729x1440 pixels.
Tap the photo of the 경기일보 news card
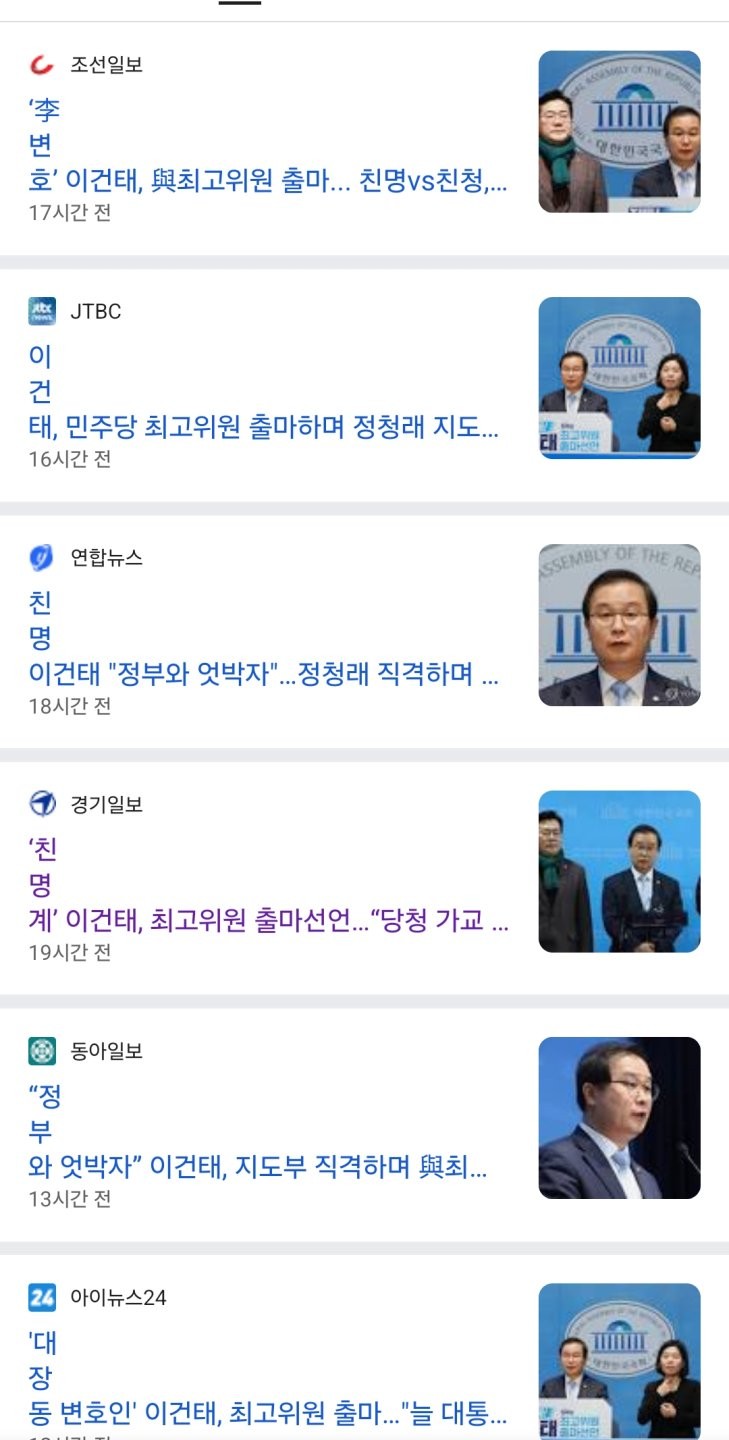[619, 871]
